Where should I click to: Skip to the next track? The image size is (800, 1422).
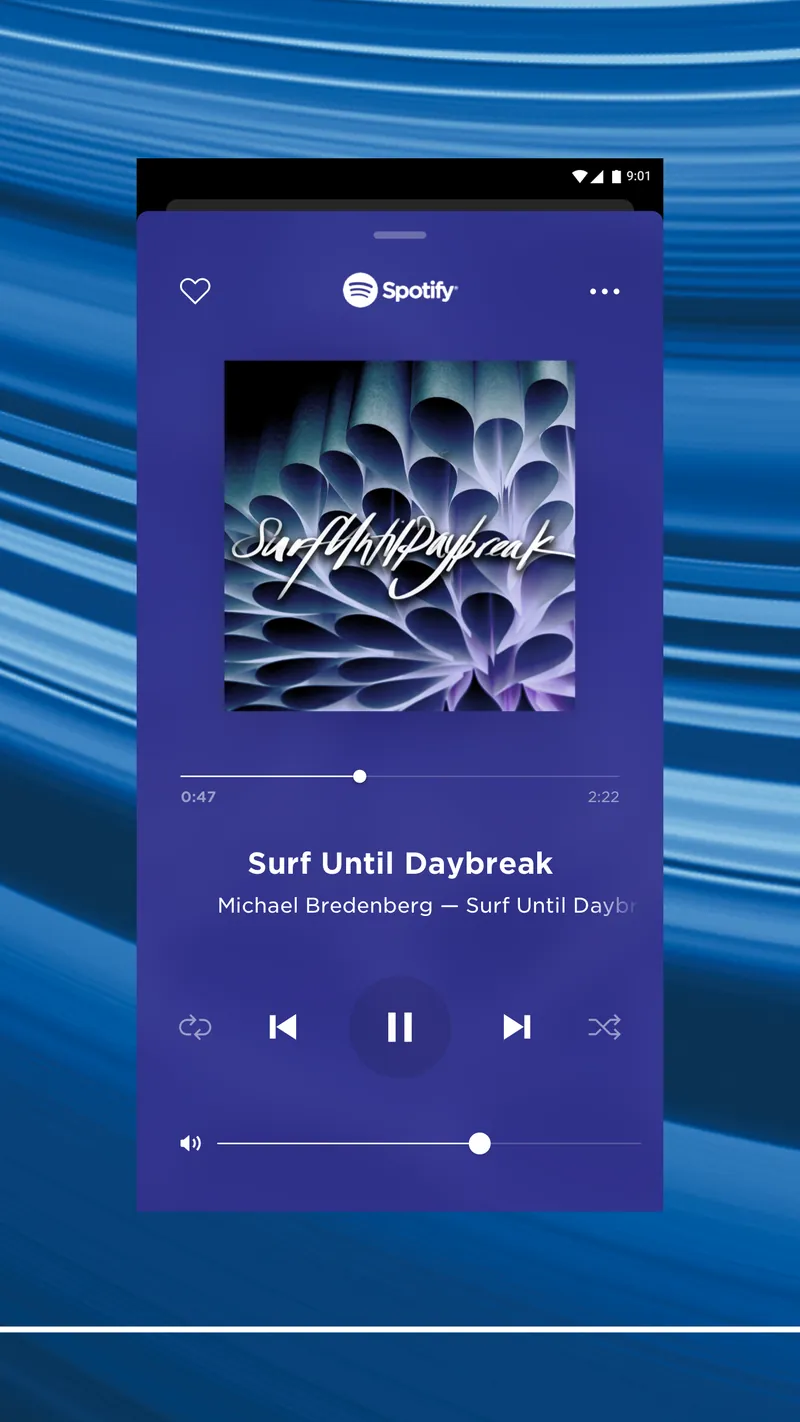[x=516, y=1027]
